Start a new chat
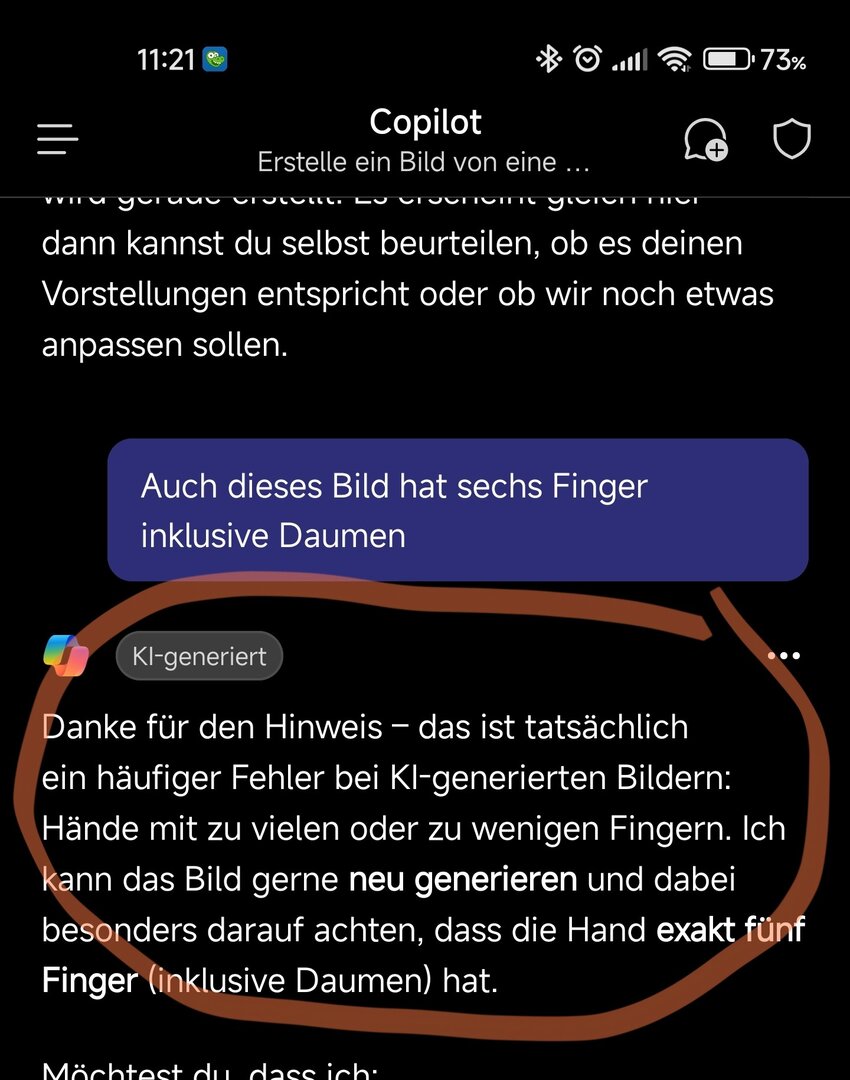Viewport: 850px width, 1080px height. (705, 140)
